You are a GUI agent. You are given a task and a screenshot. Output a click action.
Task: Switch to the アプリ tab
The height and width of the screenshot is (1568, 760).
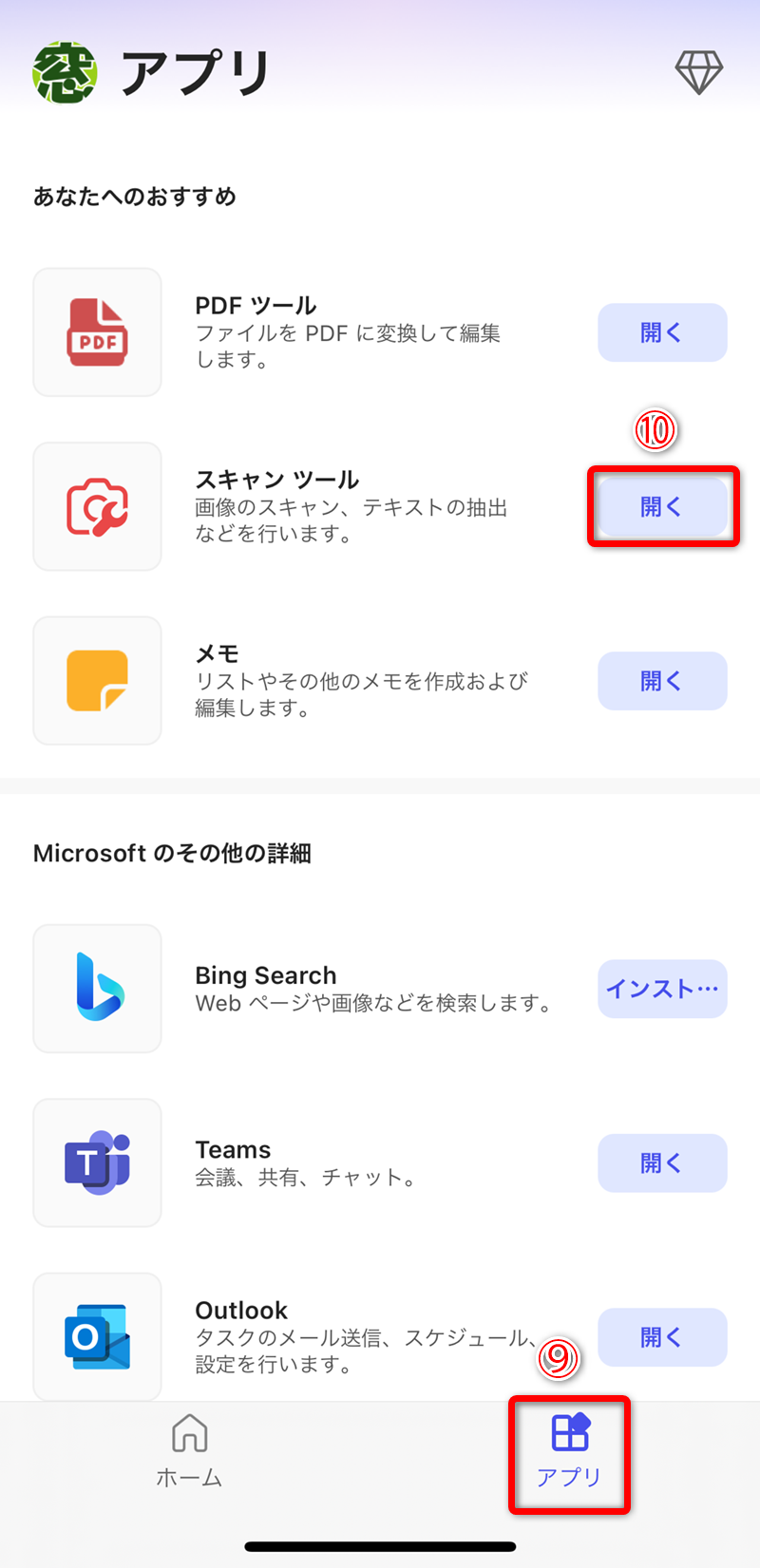[568, 1453]
